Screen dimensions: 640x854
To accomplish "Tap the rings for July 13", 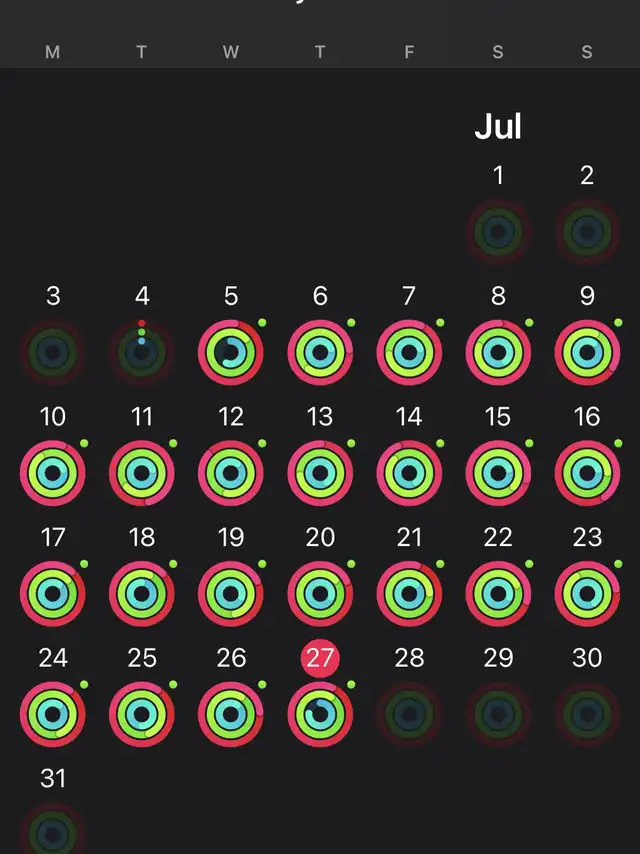I will point(320,473).
